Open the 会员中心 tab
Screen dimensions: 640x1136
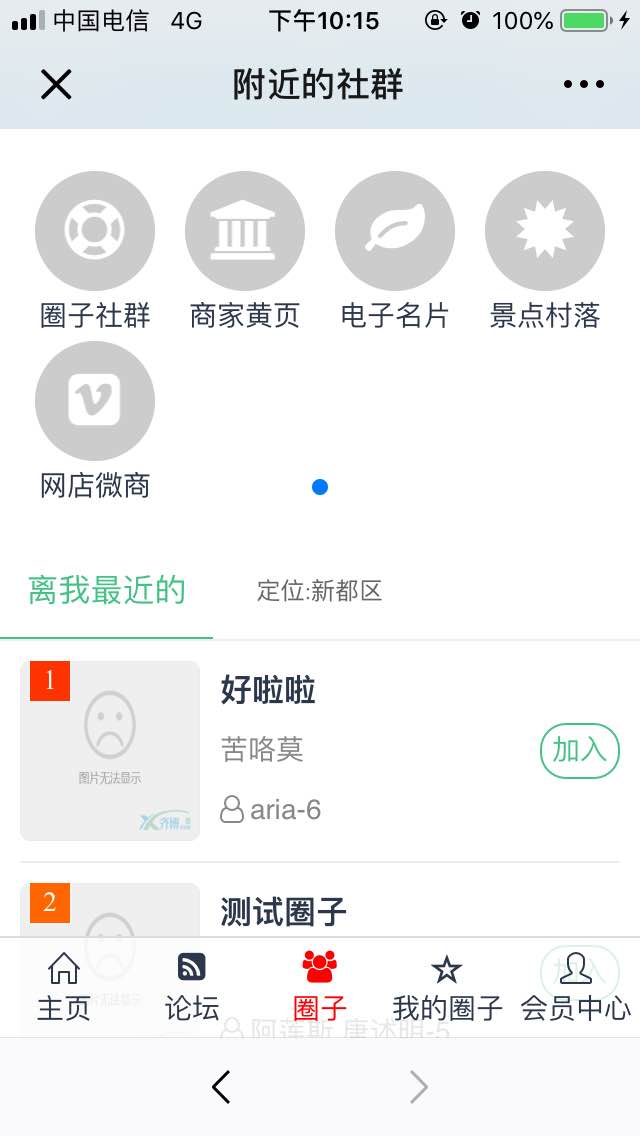pyautogui.click(x=576, y=987)
